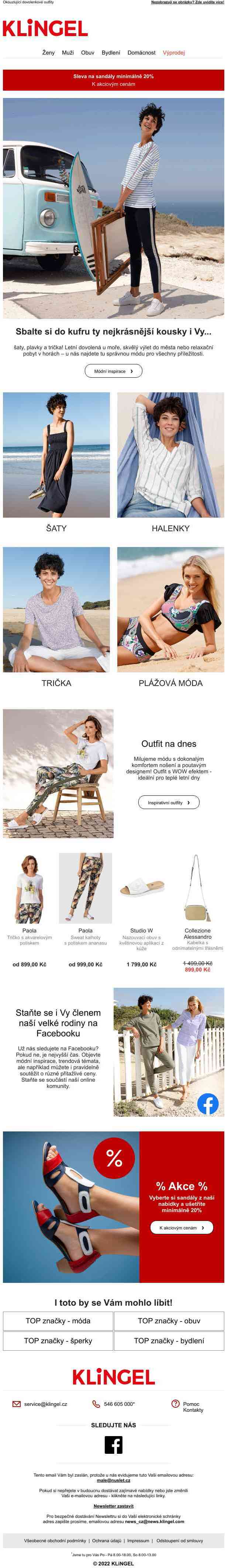Screen dimensions: 225x1568
Task: Open the Módní inspirace button
Action: click(113, 371)
